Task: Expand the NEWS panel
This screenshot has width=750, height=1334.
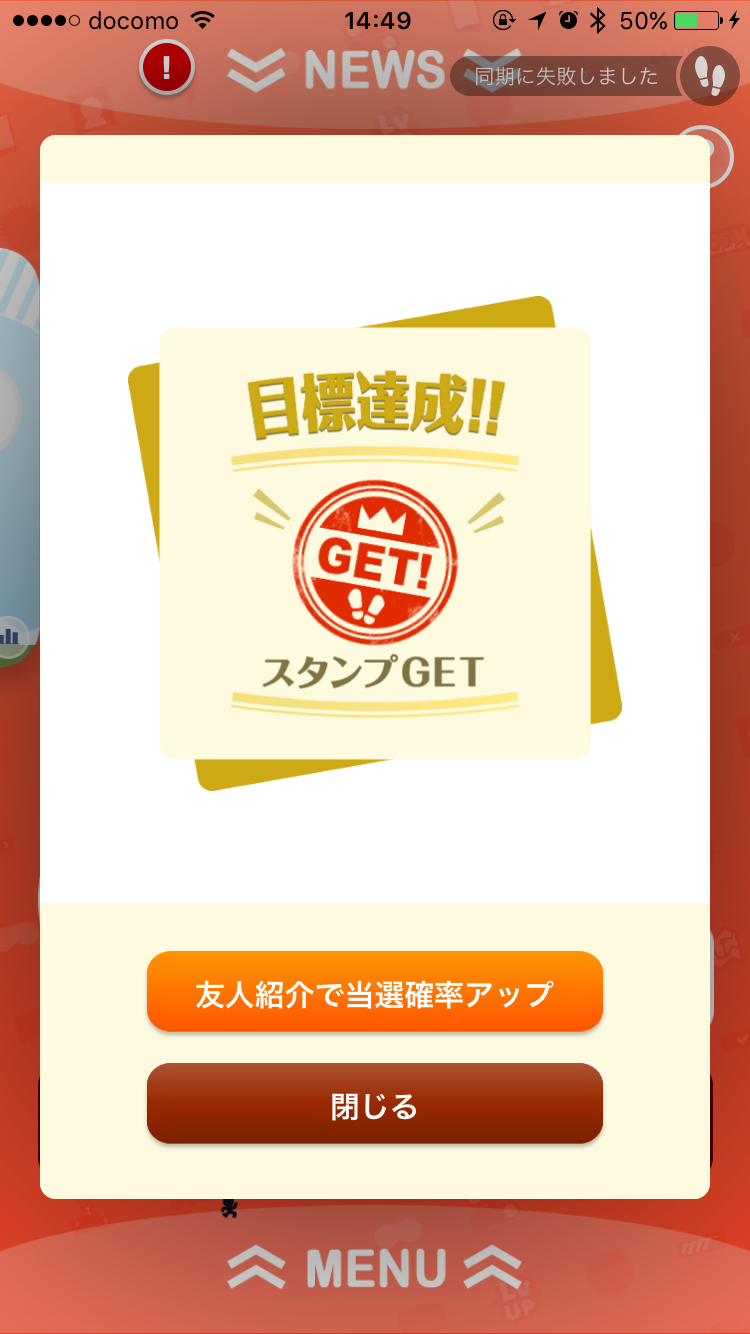Action: 372,70
